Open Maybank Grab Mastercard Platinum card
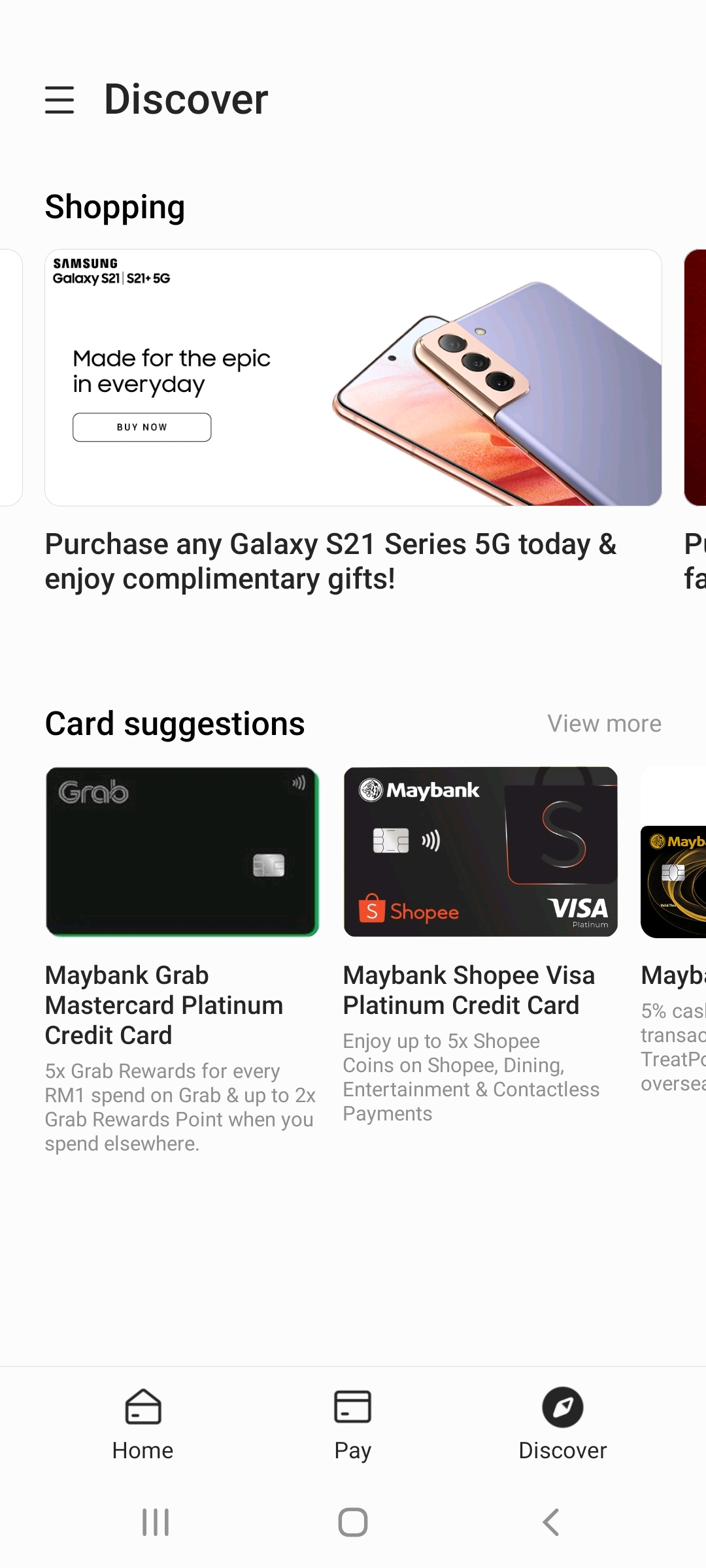Image resolution: width=706 pixels, height=1568 pixels. [182, 851]
